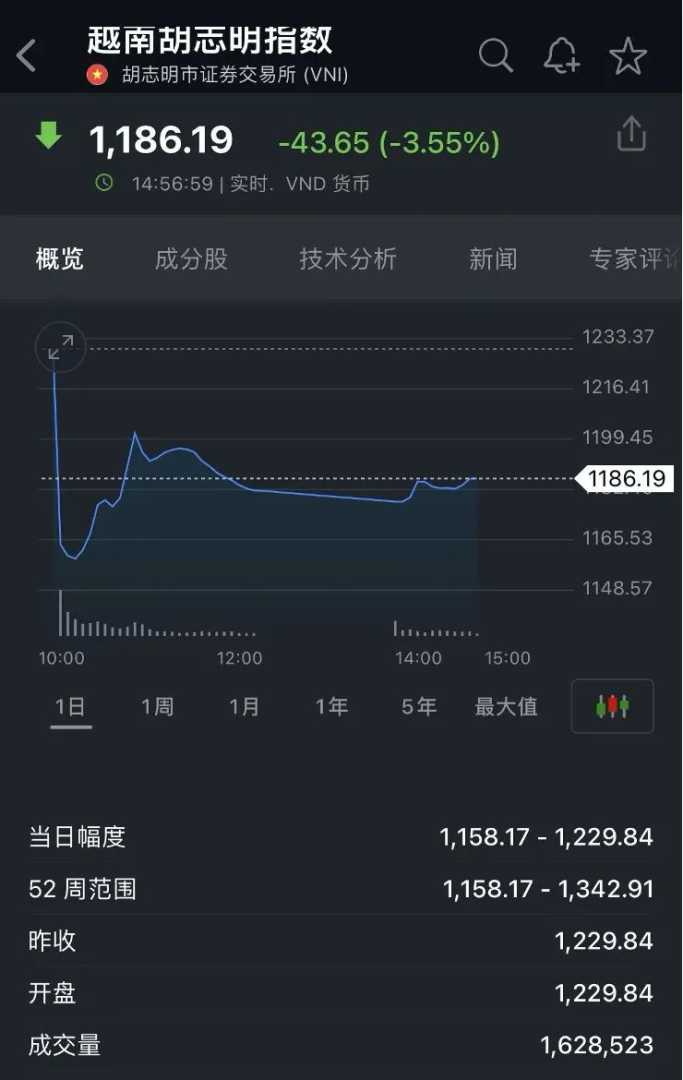Switch to the 成分股 tab

click(191, 260)
